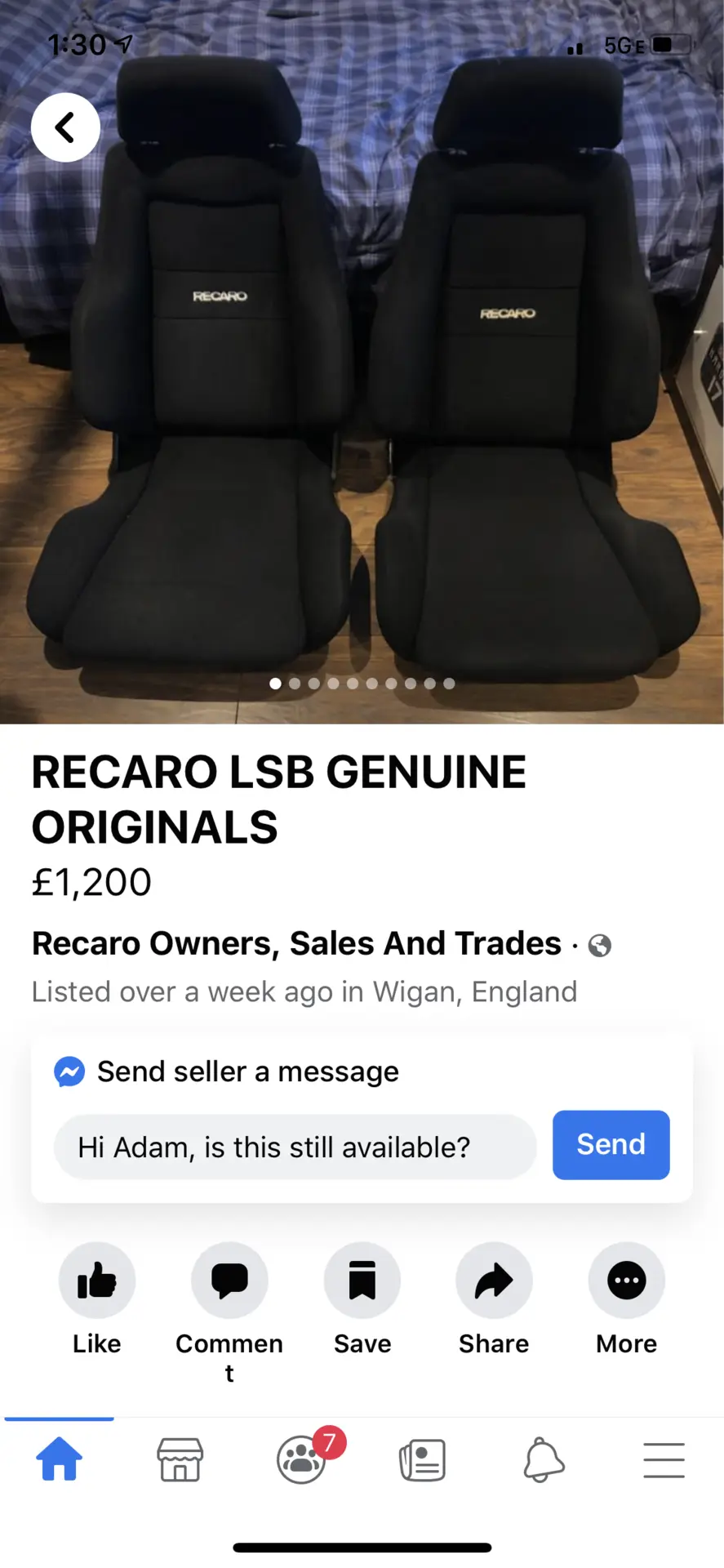Open the Groups tab with 7 notifications
The image size is (724, 1568).
click(x=301, y=1459)
